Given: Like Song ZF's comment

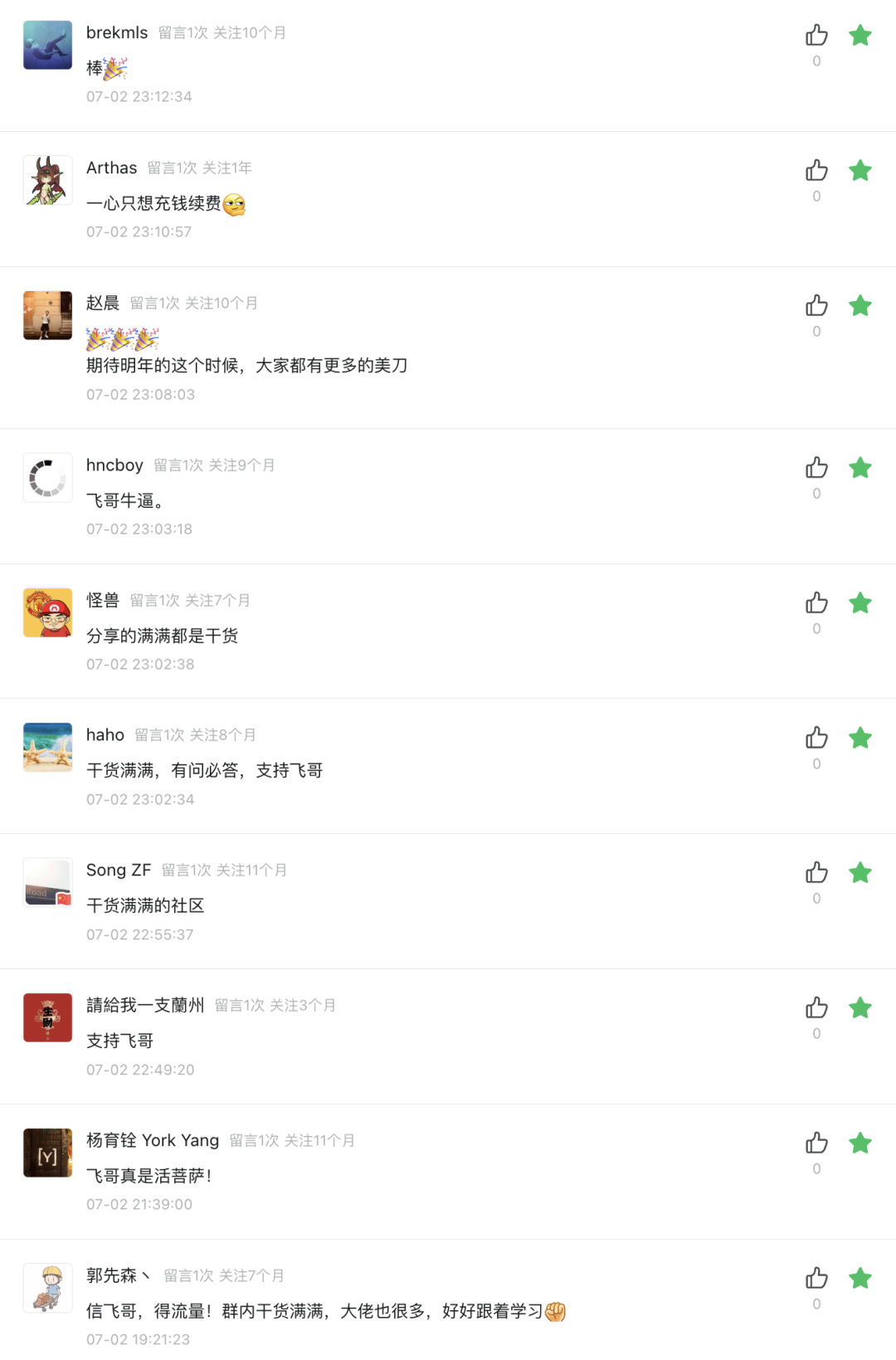Looking at the screenshot, I should pyautogui.click(x=816, y=873).
